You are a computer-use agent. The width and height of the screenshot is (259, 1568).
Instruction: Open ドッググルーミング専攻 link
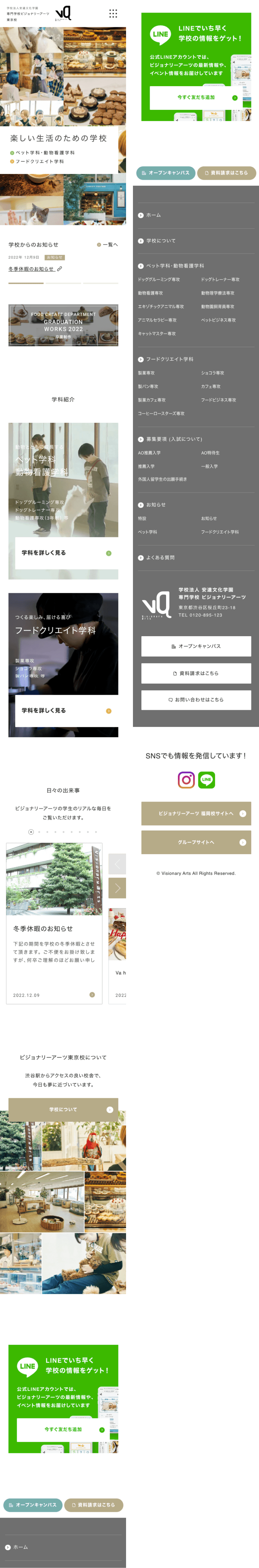159,279
